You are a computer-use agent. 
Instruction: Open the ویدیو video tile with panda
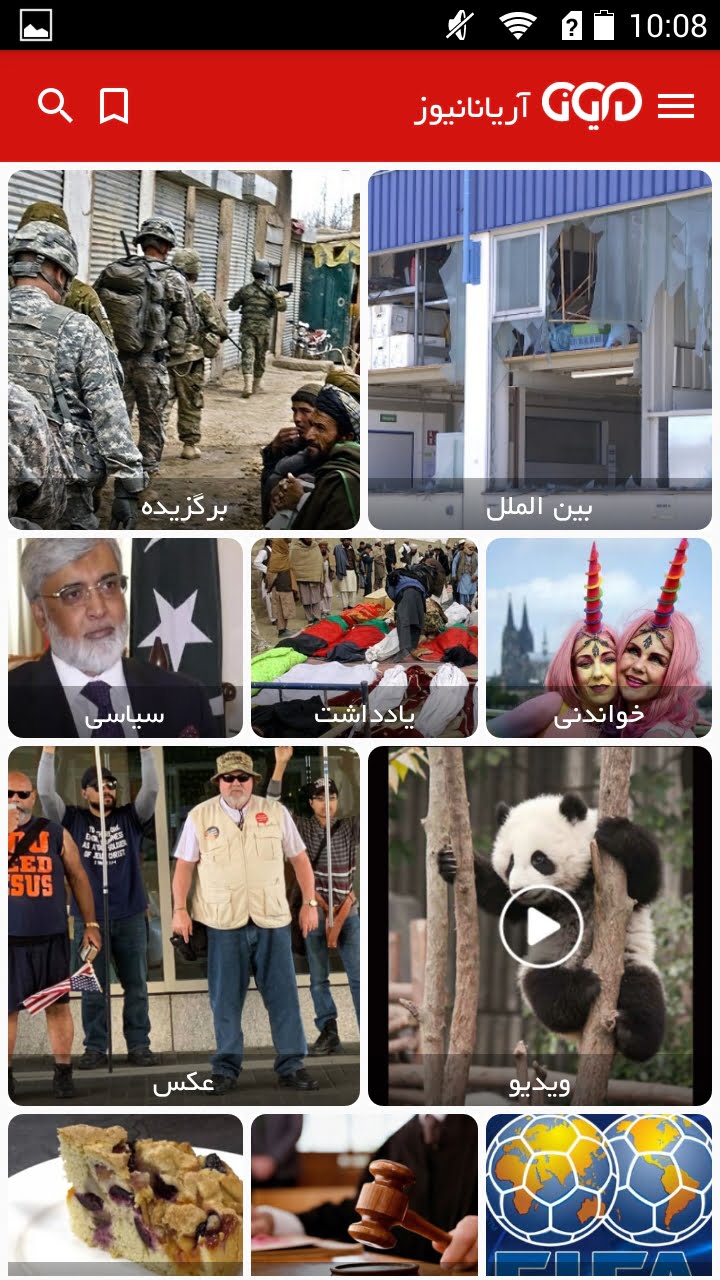click(x=540, y=926)
